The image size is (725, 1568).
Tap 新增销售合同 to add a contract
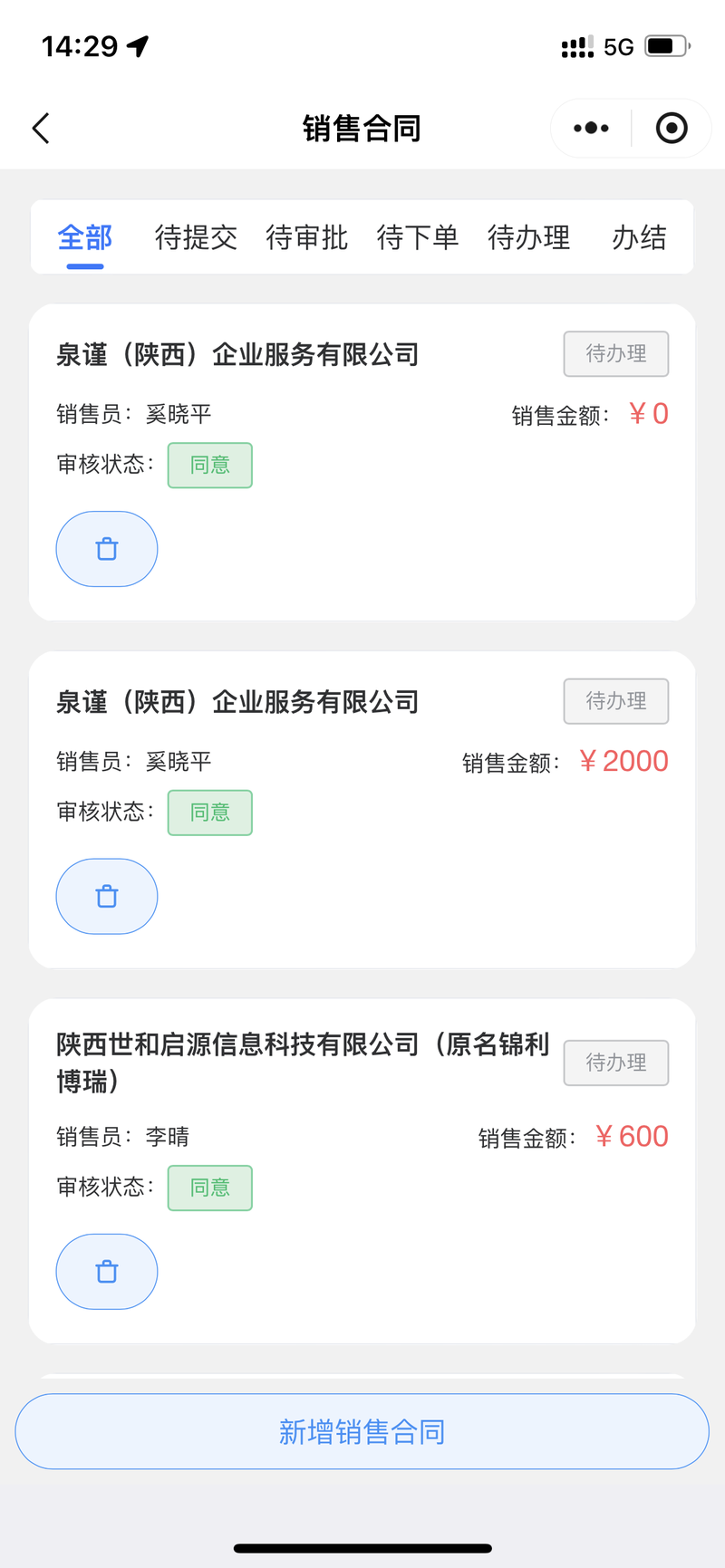click(x=362, y=1431)
